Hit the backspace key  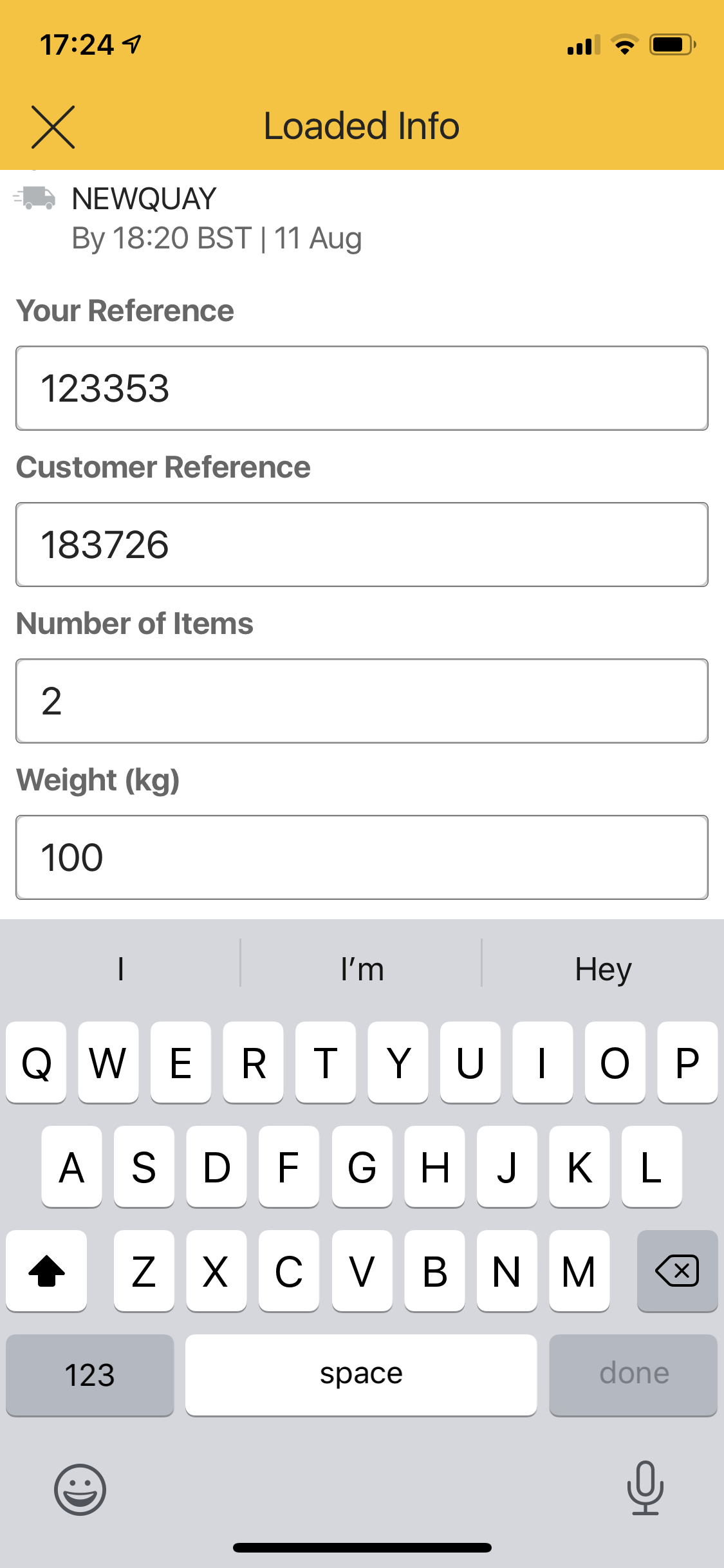[676, 1271]
